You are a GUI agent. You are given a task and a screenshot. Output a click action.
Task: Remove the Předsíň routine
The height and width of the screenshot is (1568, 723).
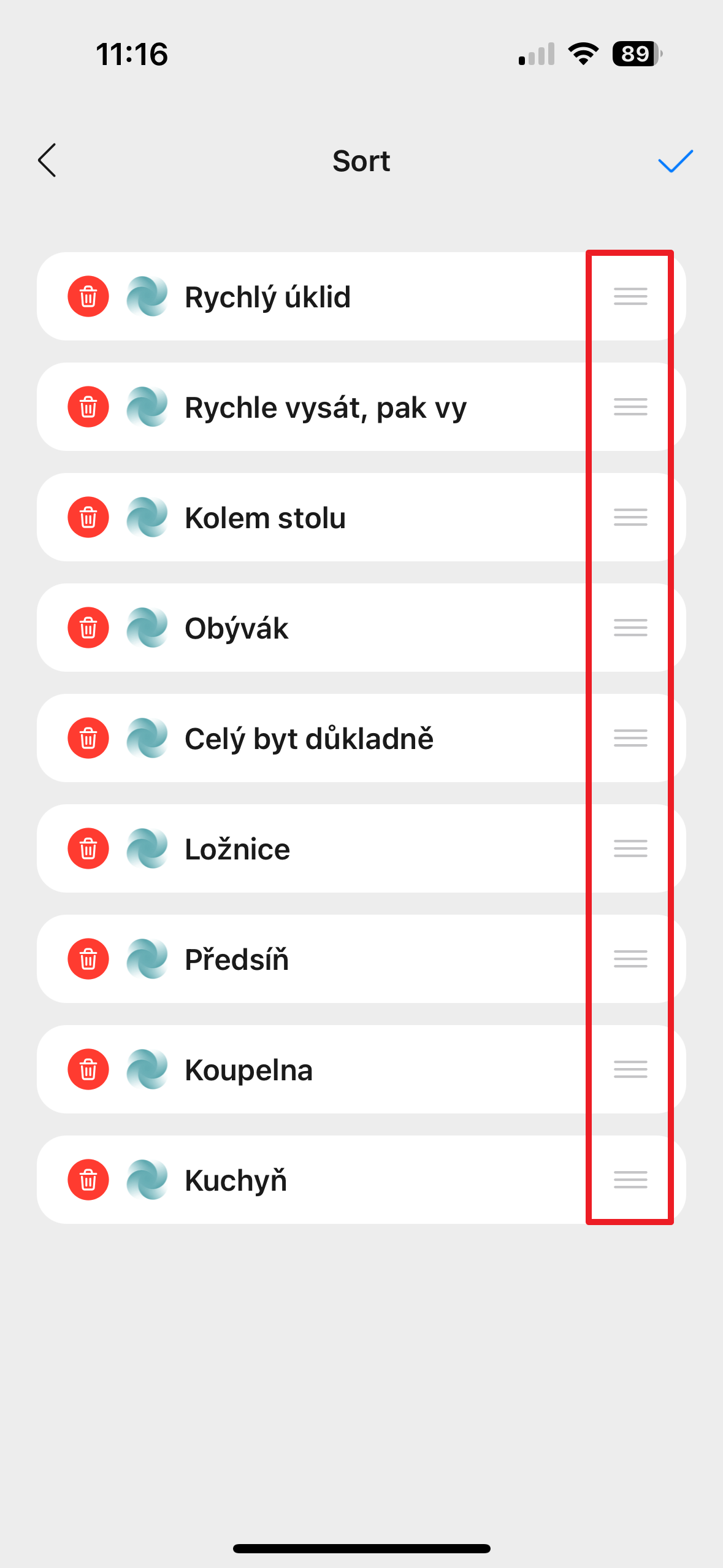click(x=88, y=959)
